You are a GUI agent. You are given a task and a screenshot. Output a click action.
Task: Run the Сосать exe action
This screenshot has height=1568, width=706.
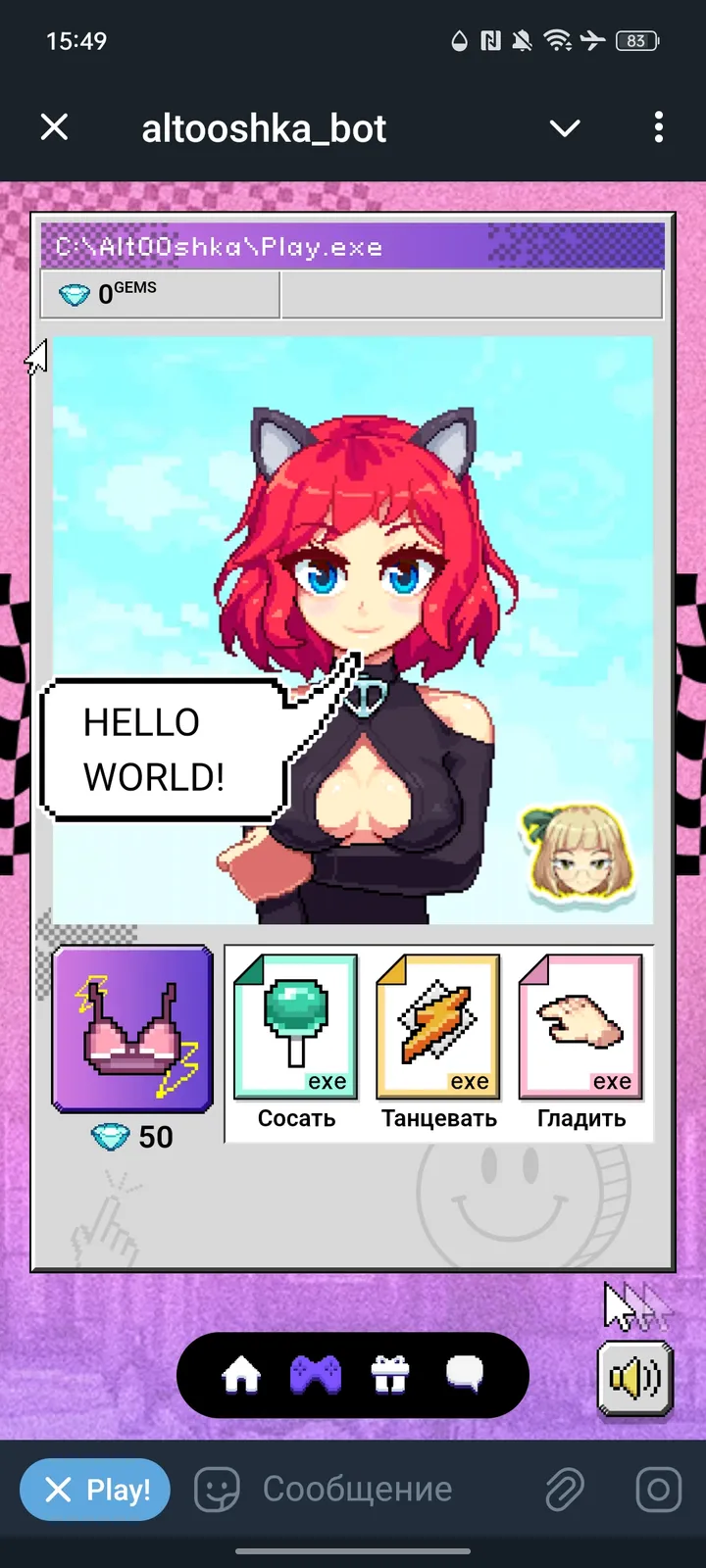tap(296, 1029)
